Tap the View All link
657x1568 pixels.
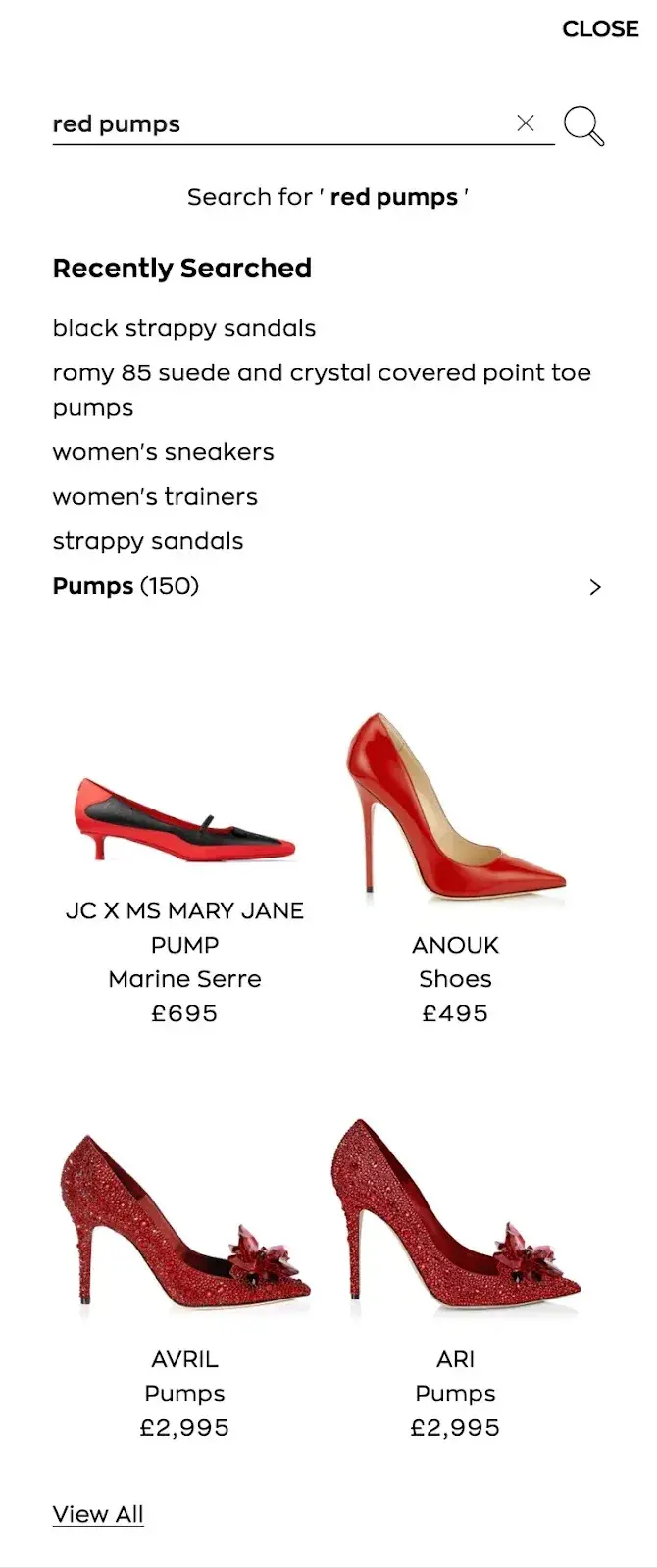98,1514
